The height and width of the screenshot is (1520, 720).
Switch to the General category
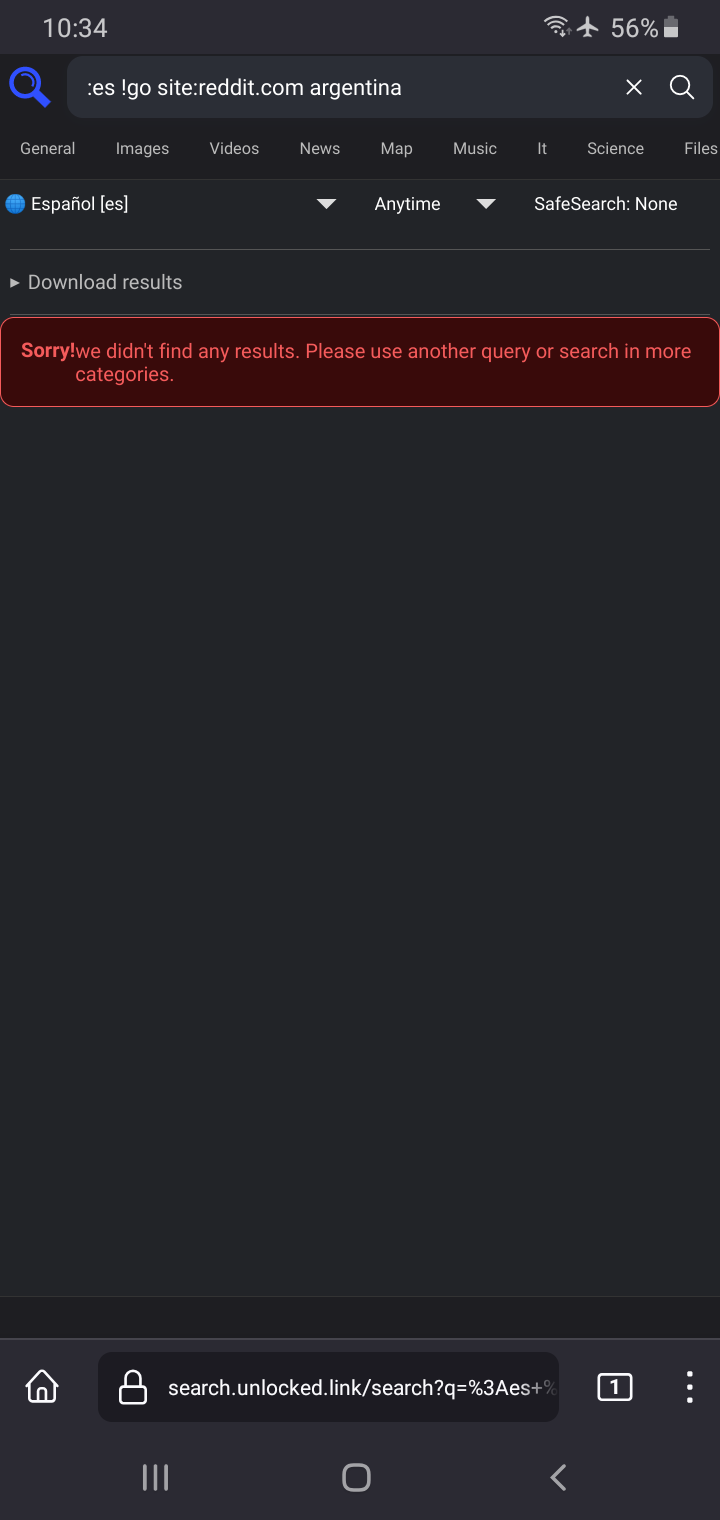48,148
